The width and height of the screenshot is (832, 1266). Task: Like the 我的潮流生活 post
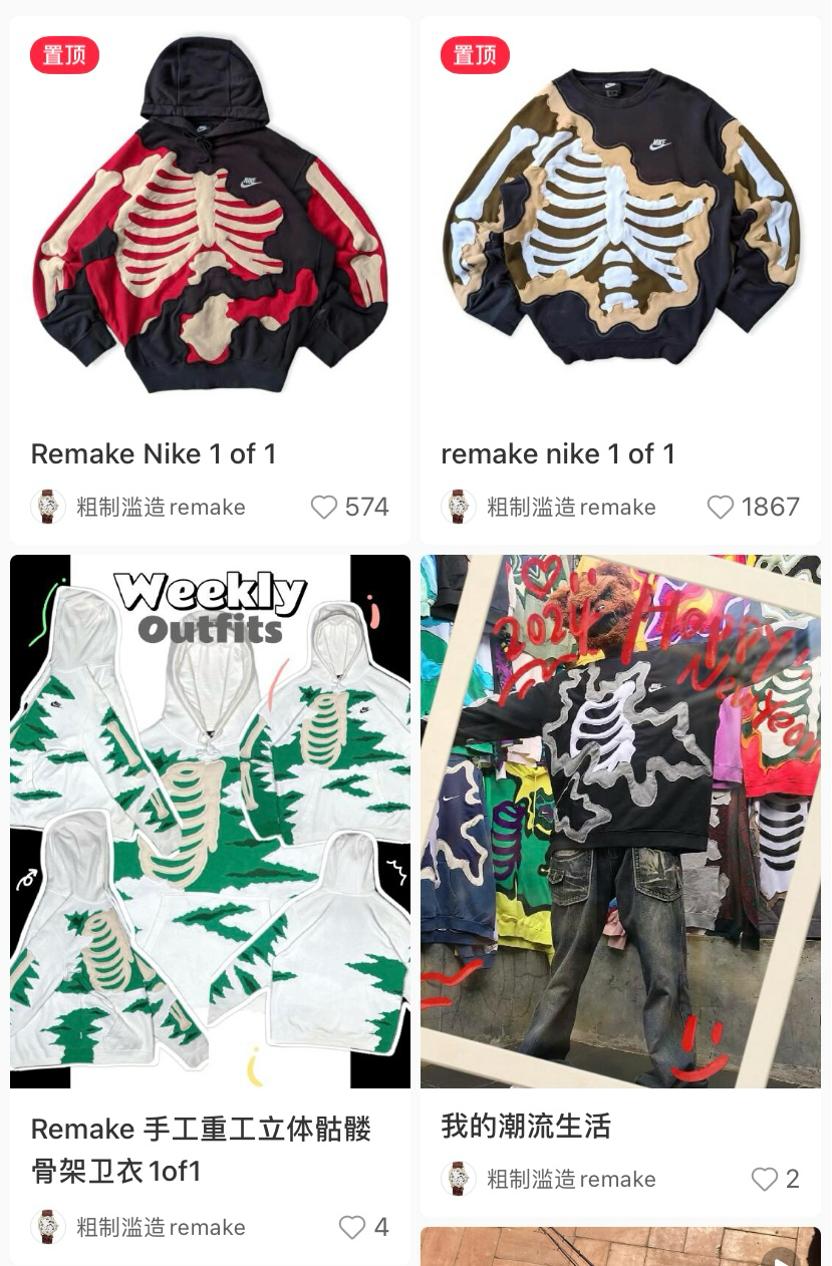pyautogui.click(x=764, y=1179)
